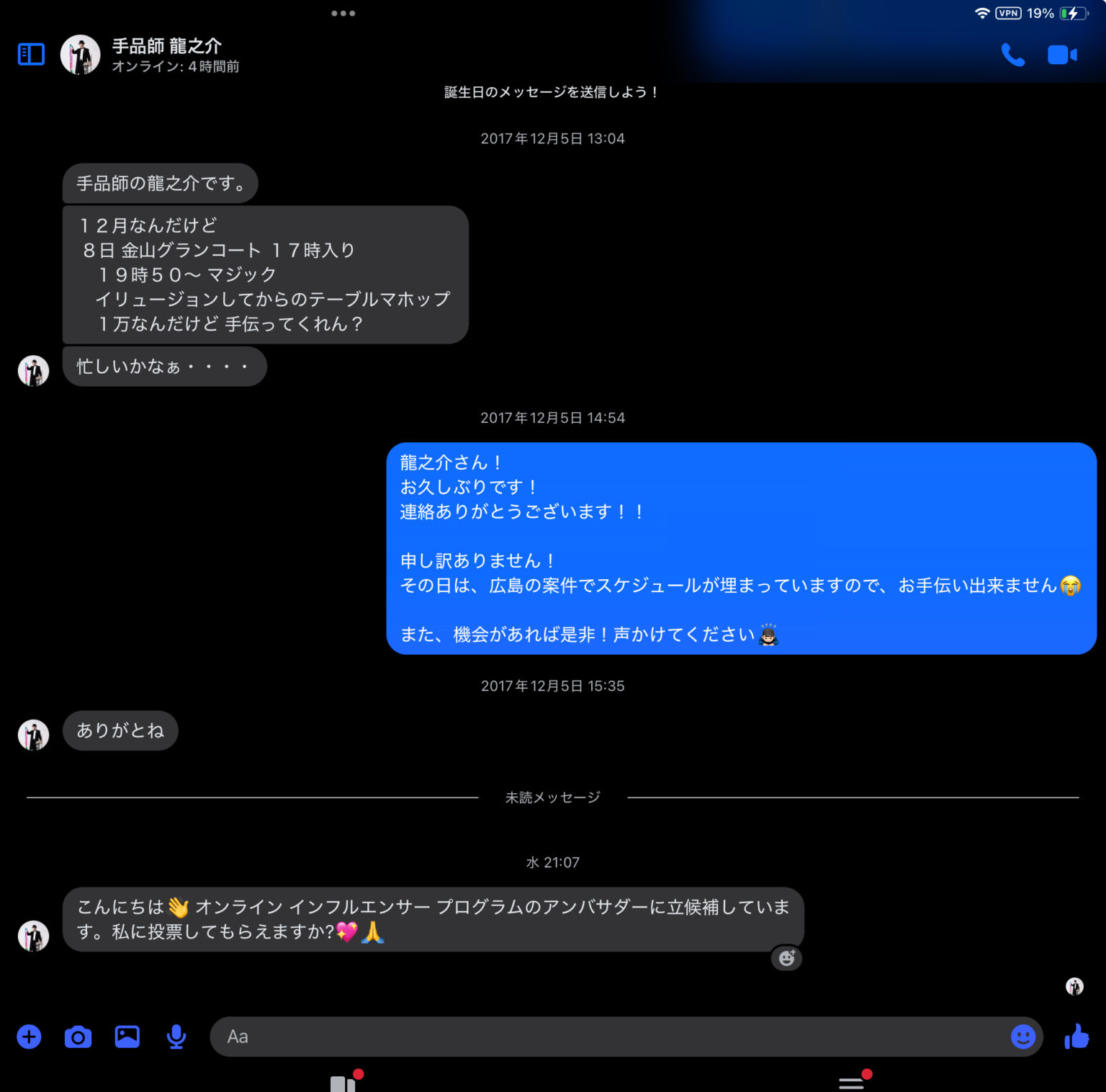
Task: Open the emoji picker
Action: (x=1022, y=1037)
